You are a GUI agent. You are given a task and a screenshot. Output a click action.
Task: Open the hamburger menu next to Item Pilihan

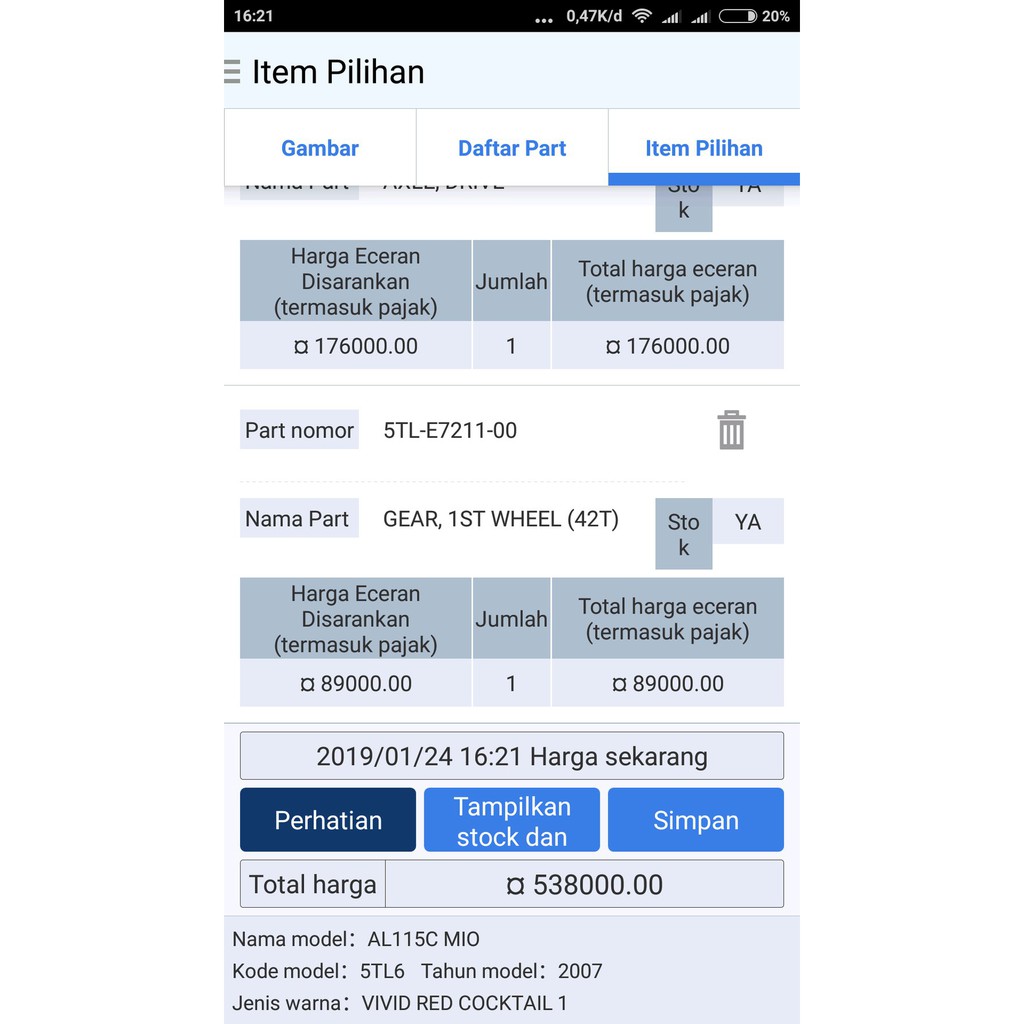coord(233,72)
